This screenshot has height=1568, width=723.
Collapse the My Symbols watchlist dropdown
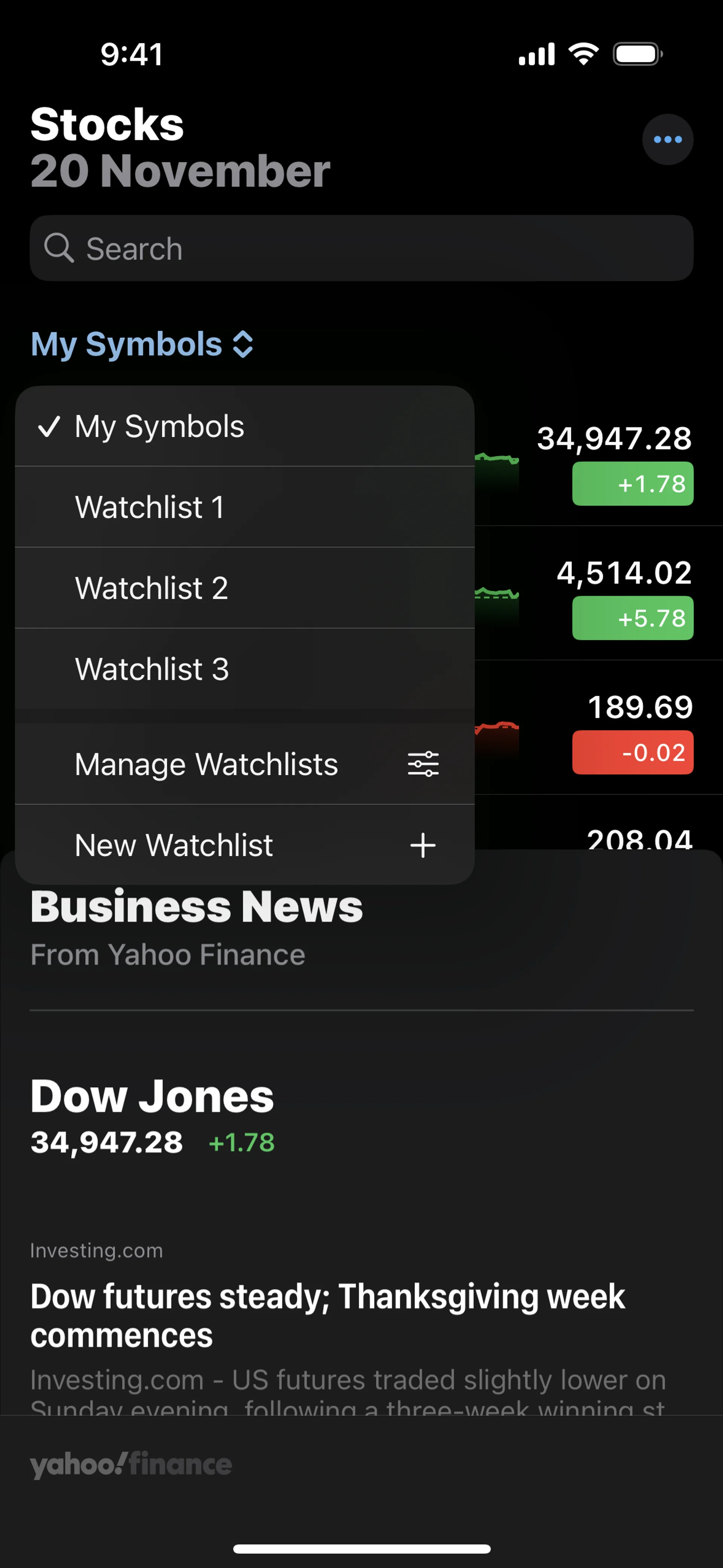(x=142, y=344)
